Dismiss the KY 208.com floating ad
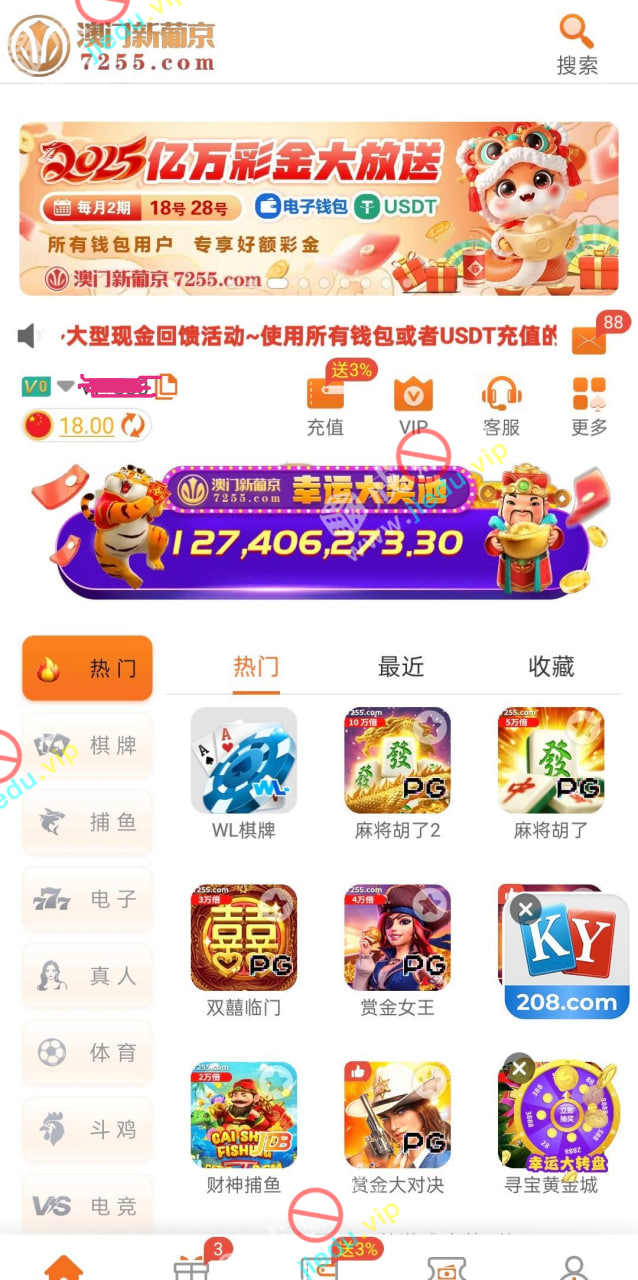Image resolution: width=638 pixels, height=1280 pixels. tap(526, 909)
